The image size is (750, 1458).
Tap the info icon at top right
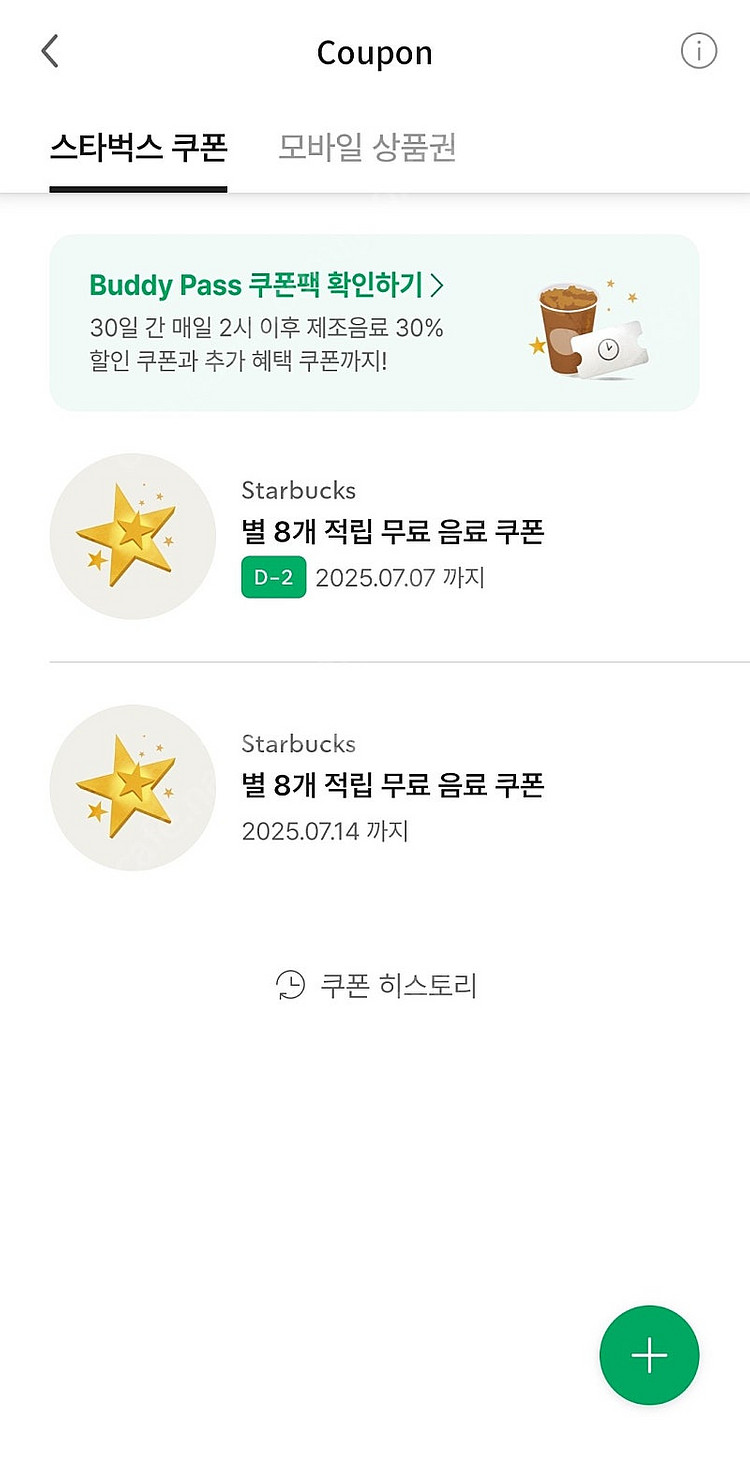click(698, 51)
